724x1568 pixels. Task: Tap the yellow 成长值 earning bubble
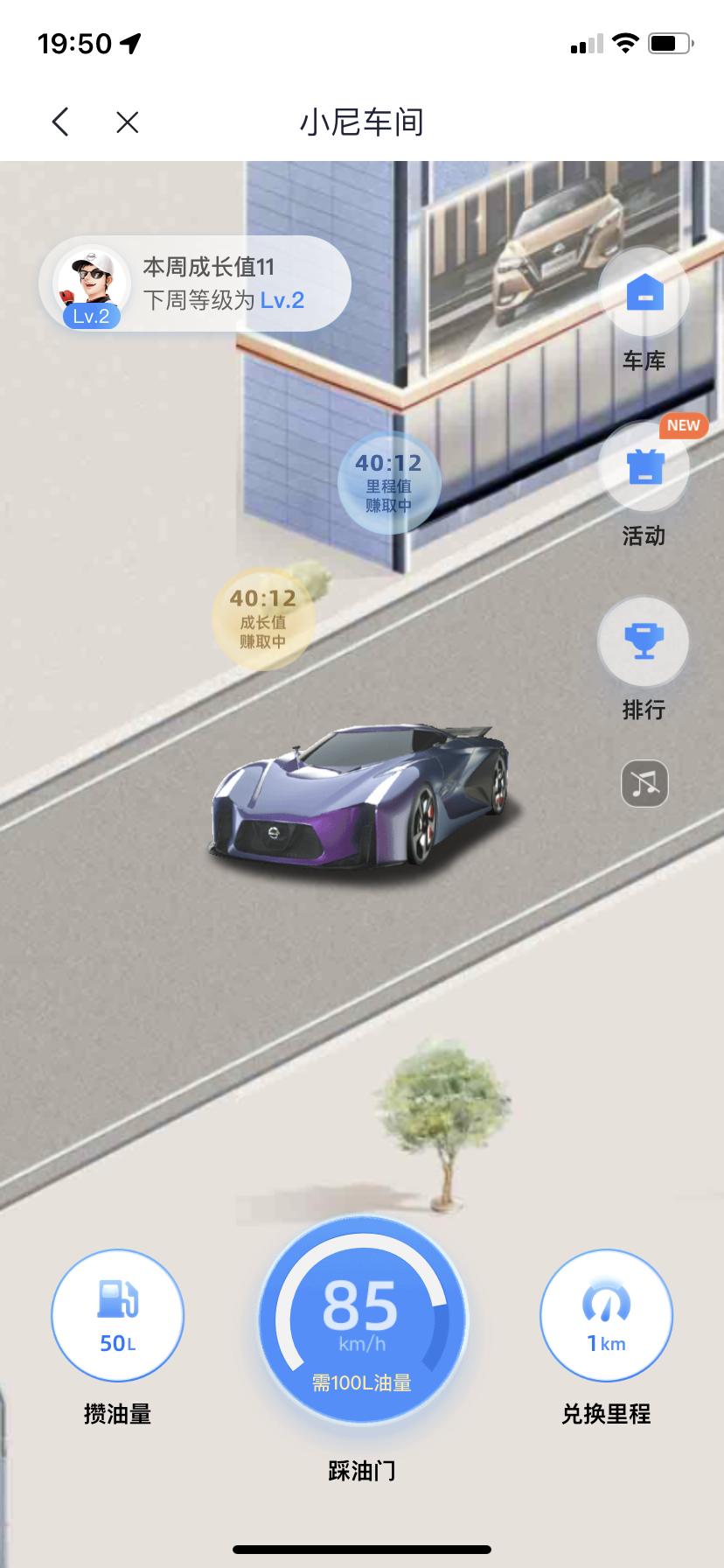(x=262, y=619)
